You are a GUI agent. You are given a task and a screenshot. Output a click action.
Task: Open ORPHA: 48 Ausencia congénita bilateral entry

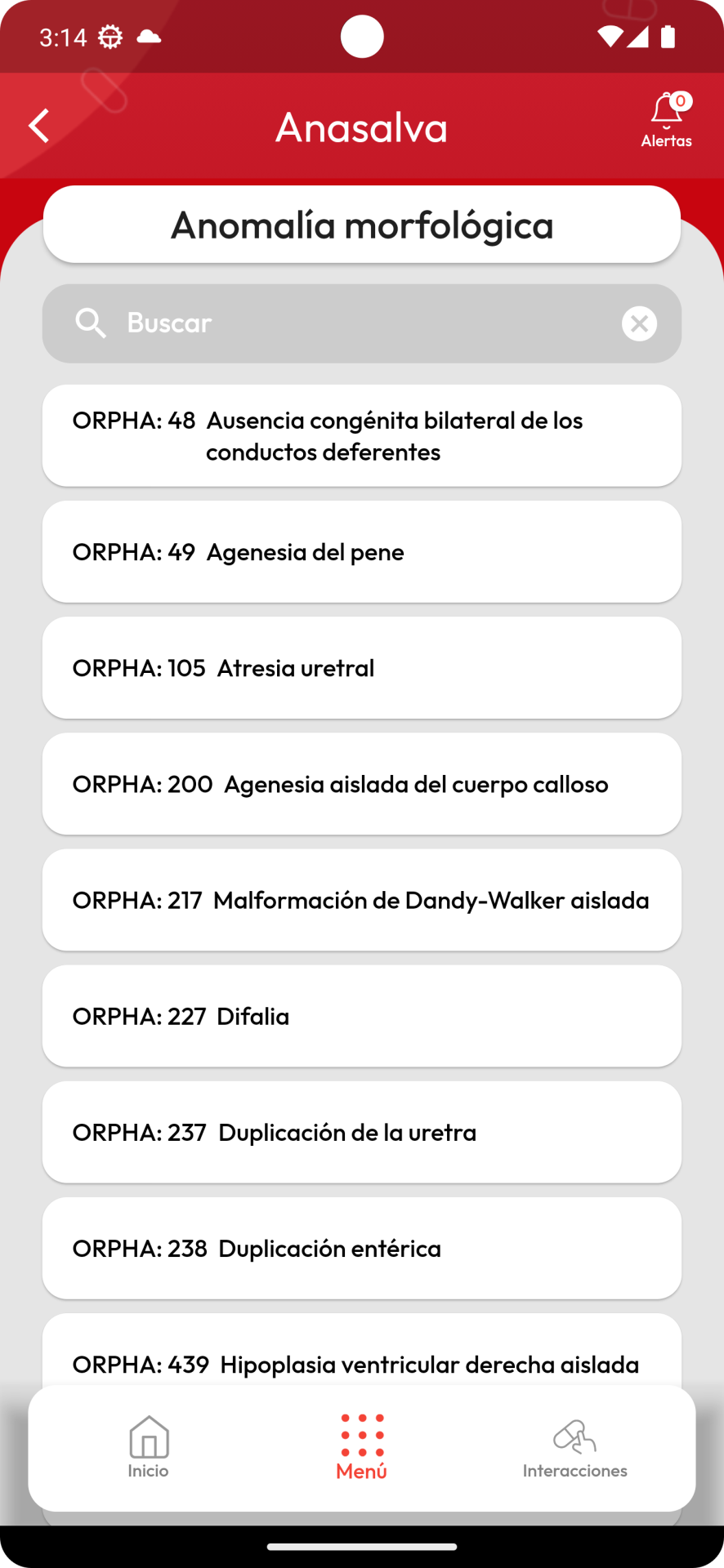[x=362, y=436]
